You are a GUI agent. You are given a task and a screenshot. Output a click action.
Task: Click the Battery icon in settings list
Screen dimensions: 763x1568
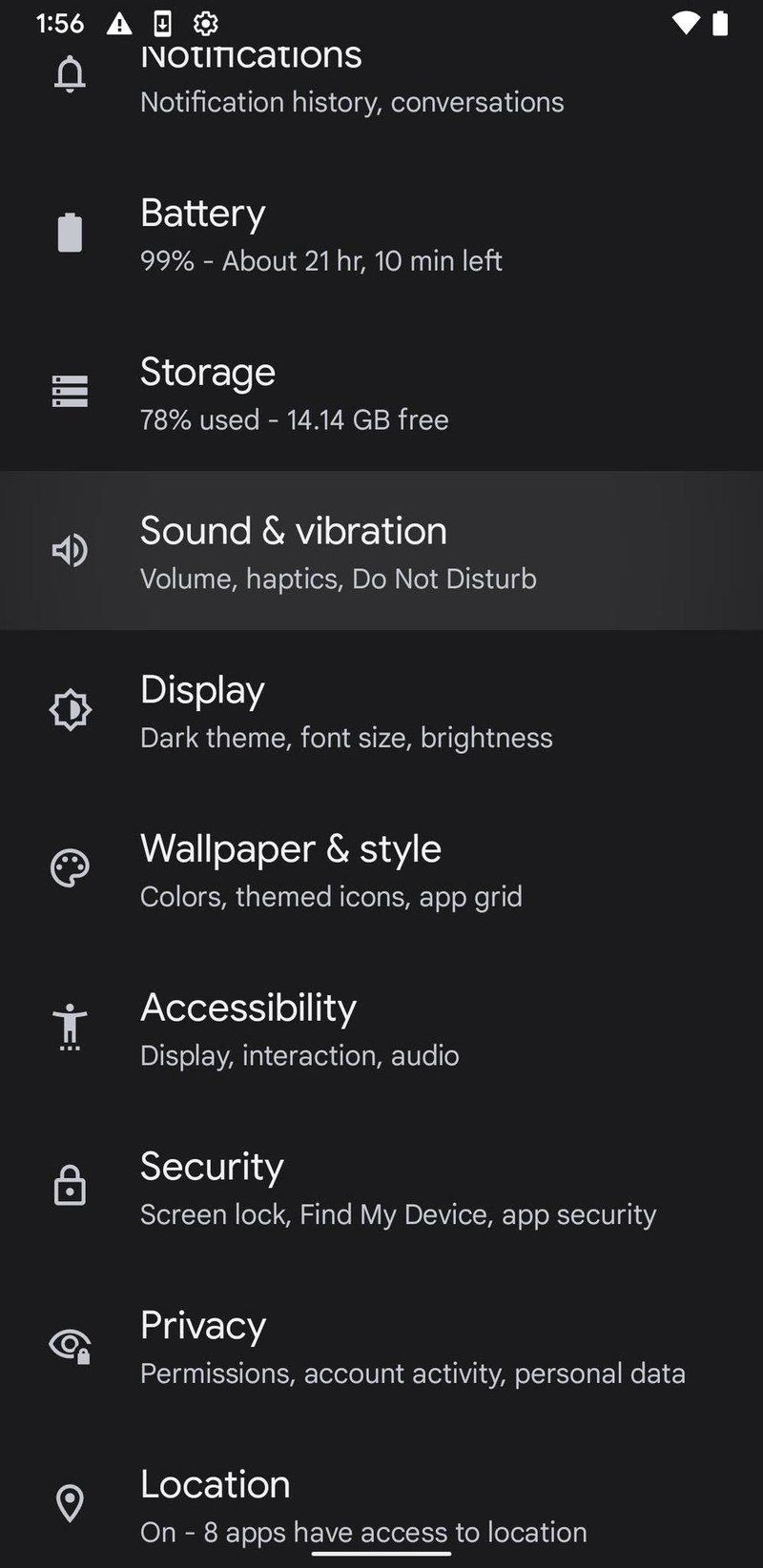69,232
